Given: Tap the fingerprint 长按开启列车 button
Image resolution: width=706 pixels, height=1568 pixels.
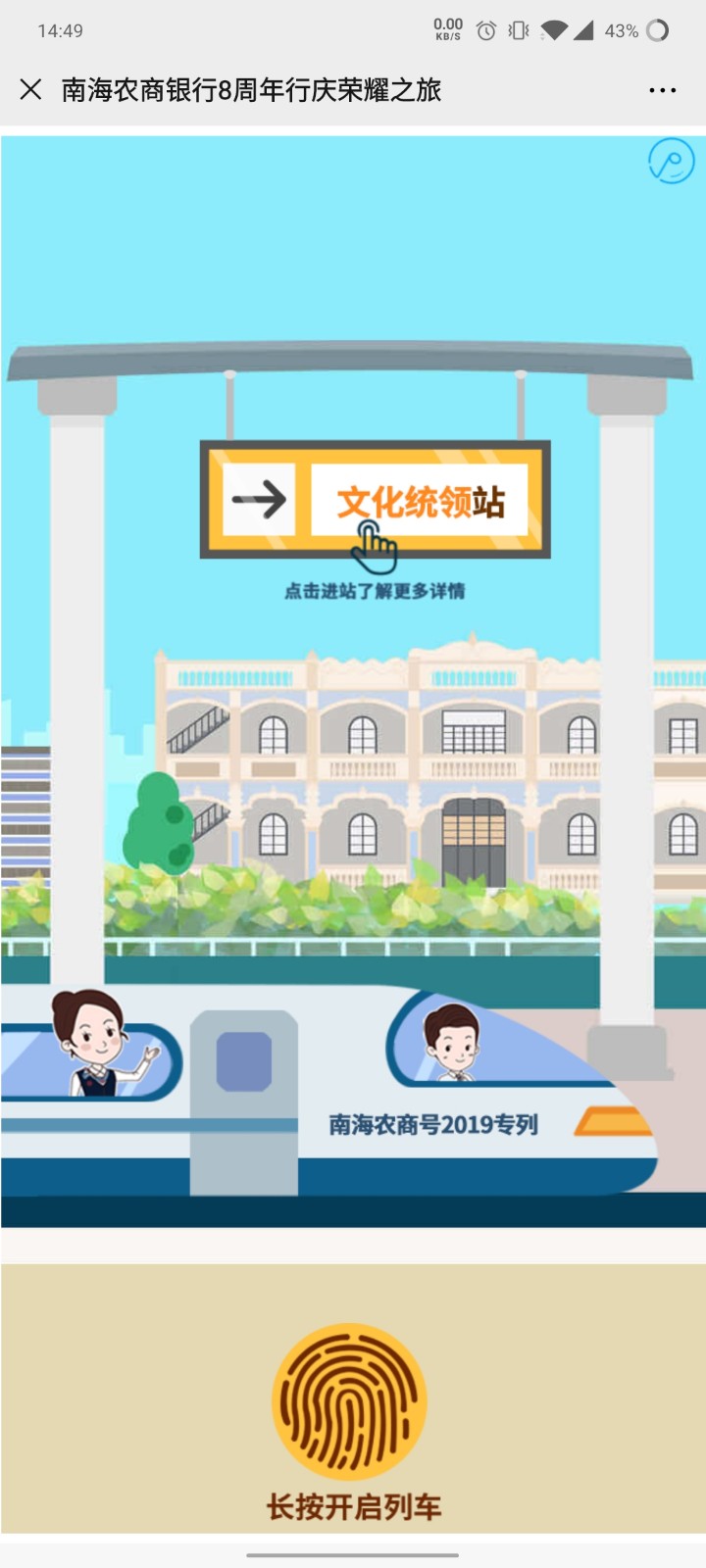Looking at the screenshot, I should coord(349,1401).
